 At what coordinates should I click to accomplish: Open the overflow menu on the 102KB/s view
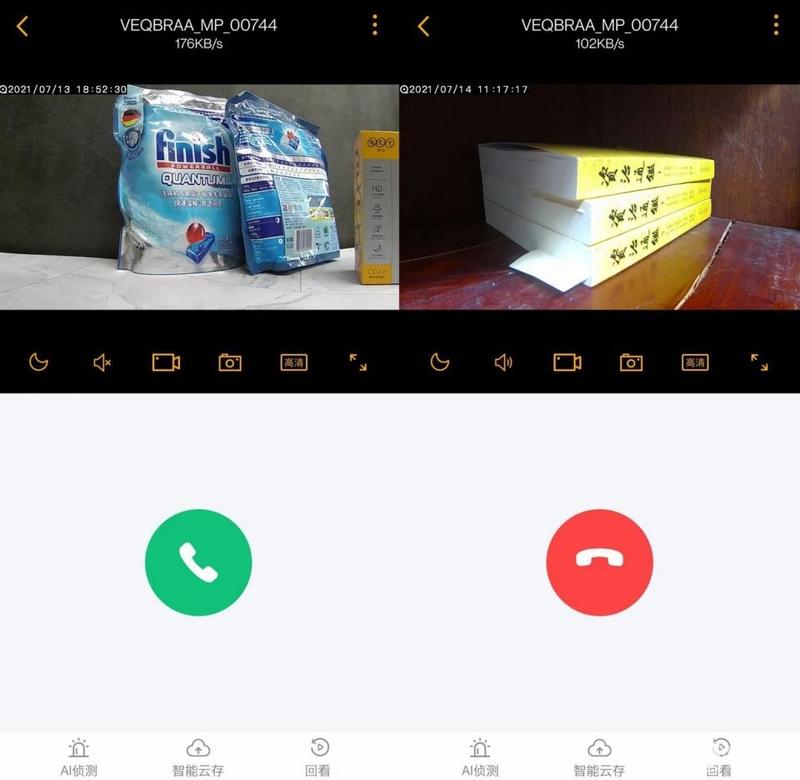tap(776, 26)
